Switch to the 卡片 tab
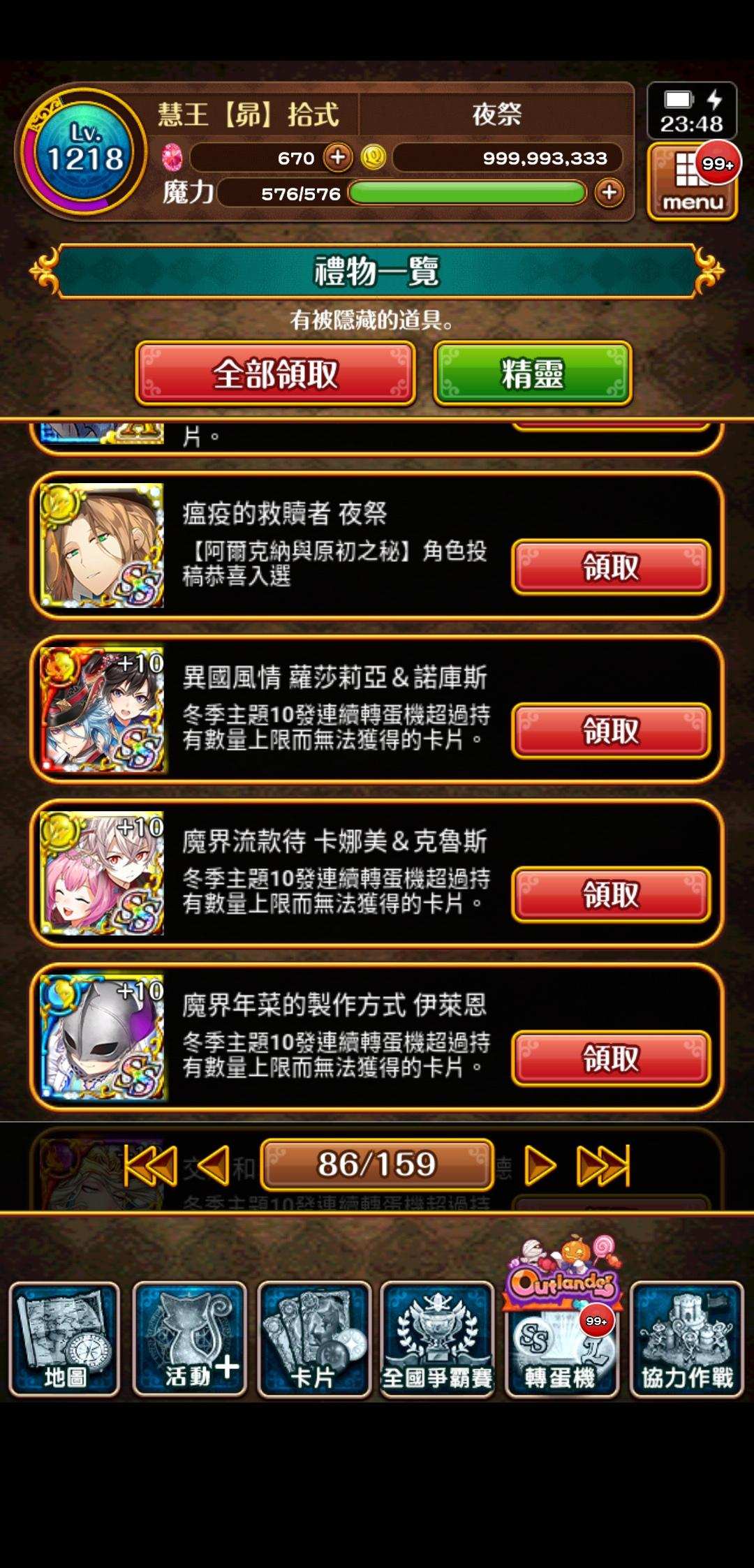The image size is (754, 1568). (313, 1339)
